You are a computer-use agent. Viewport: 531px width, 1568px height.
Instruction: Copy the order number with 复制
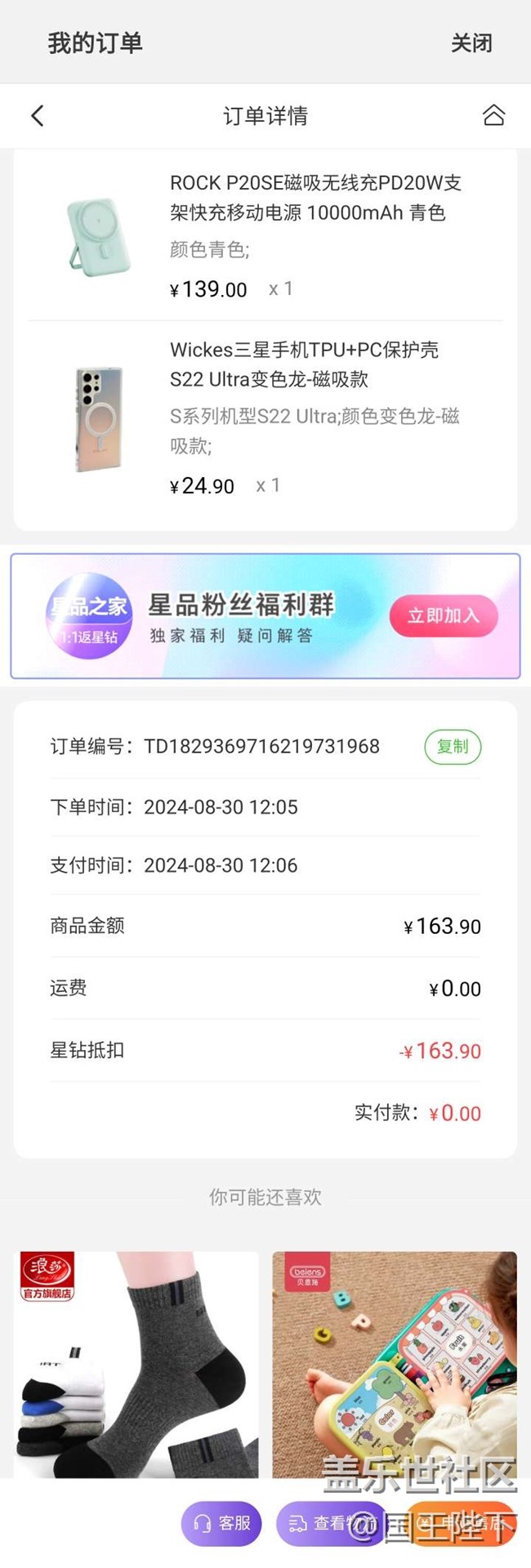coord(453,746)
